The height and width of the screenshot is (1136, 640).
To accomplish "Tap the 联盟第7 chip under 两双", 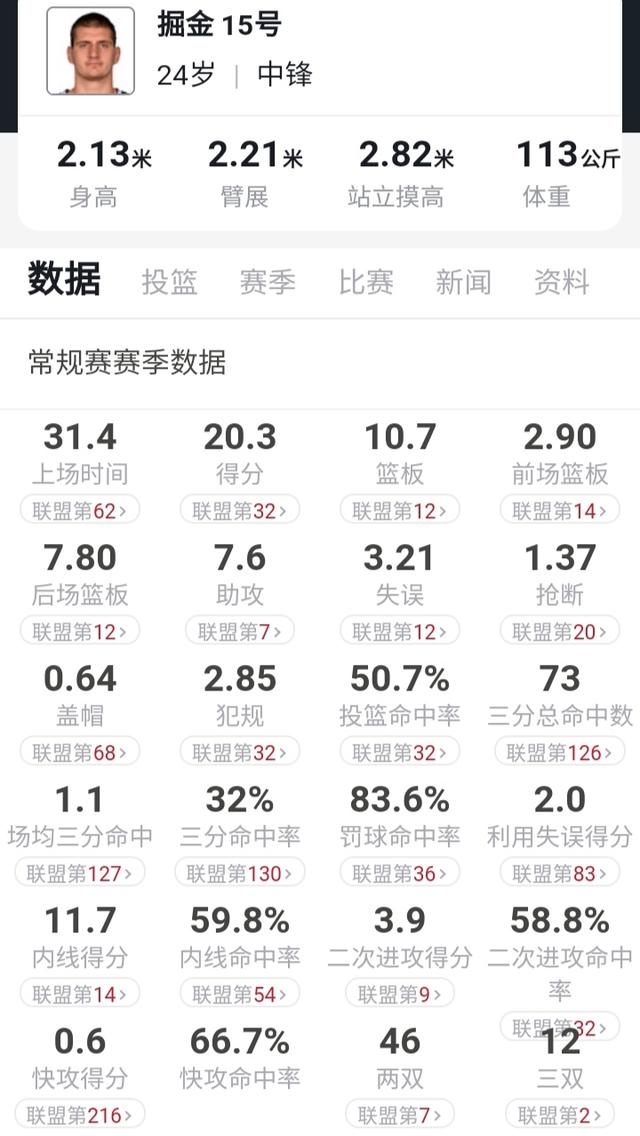I will pos(399,1114).
